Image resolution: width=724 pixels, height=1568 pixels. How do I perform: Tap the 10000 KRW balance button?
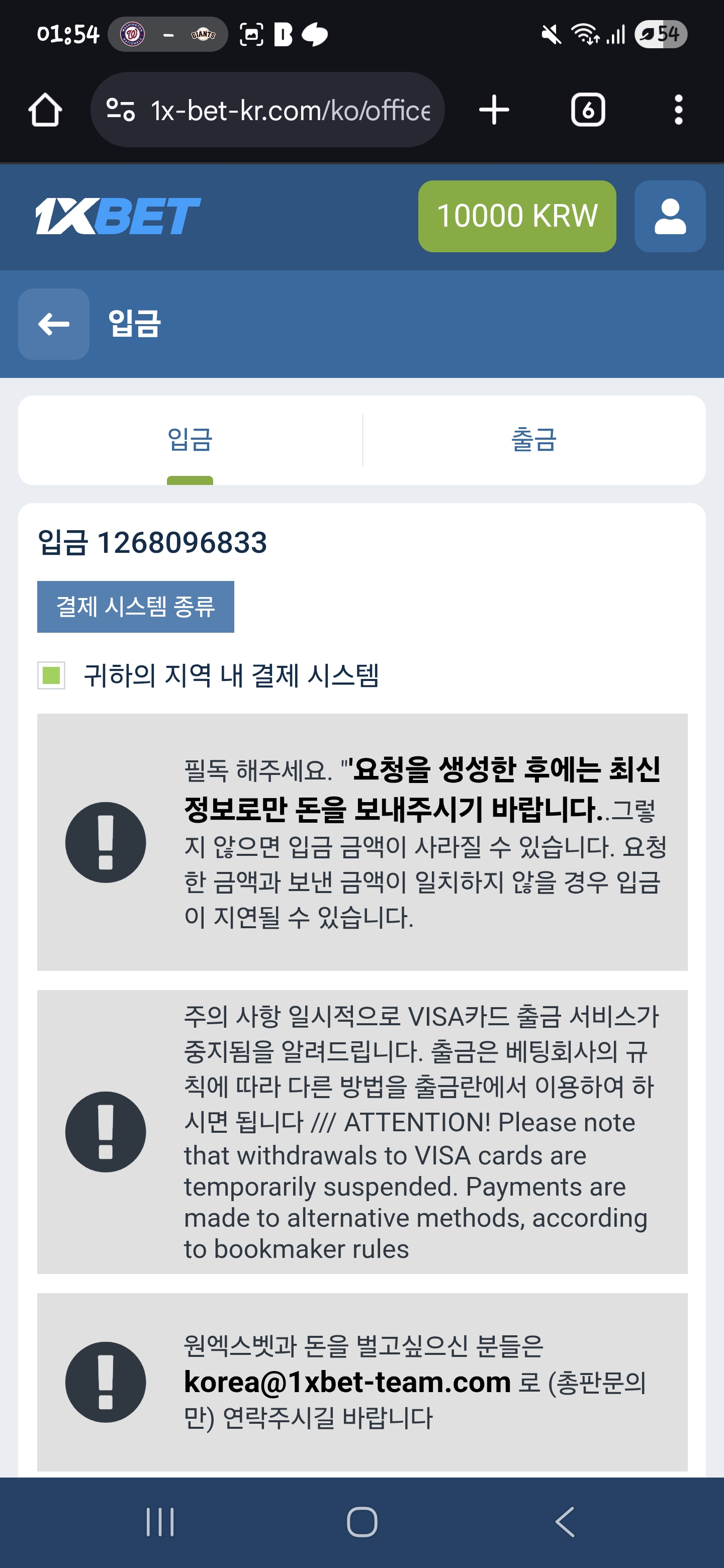point(516,216)
